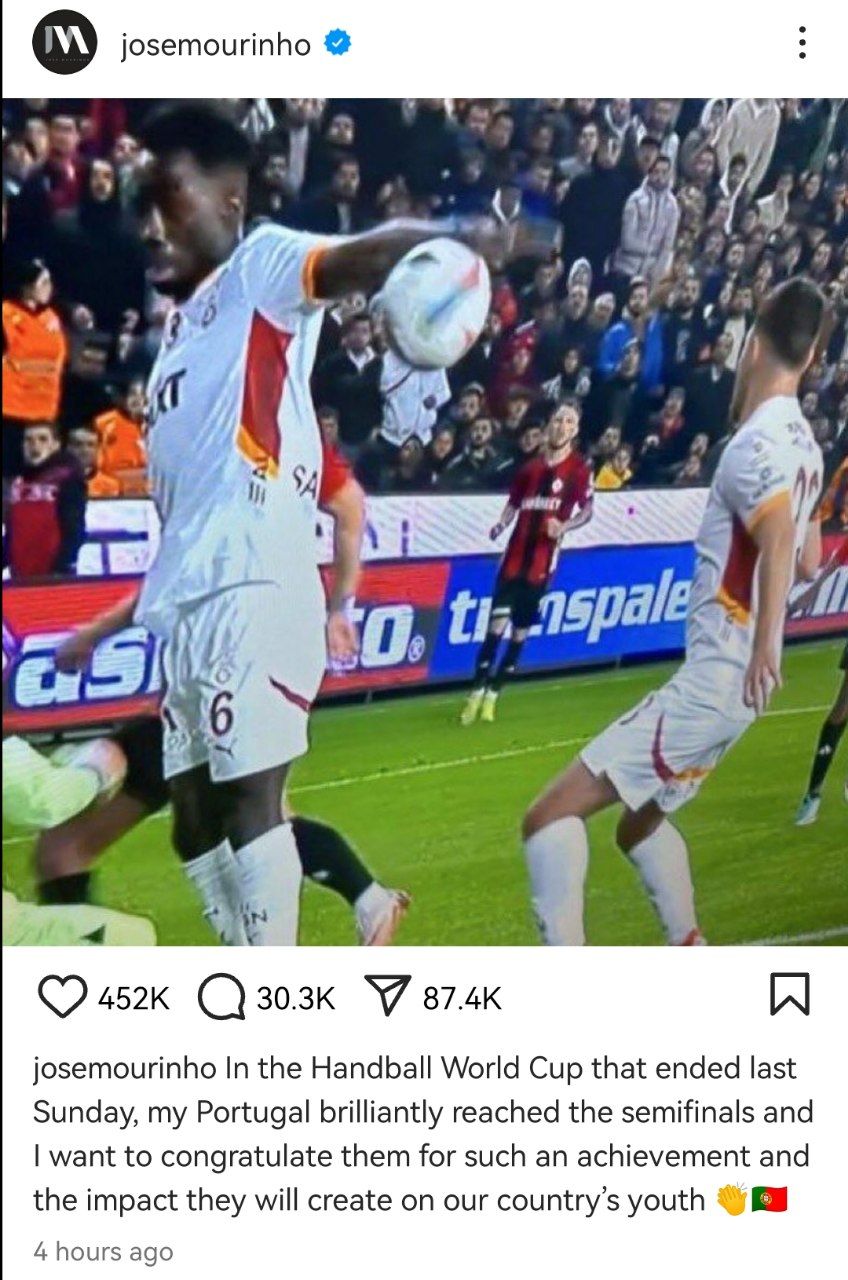Bookmark josemourinho's post
Screen dimensions: 848x1280
click(789, 996)
